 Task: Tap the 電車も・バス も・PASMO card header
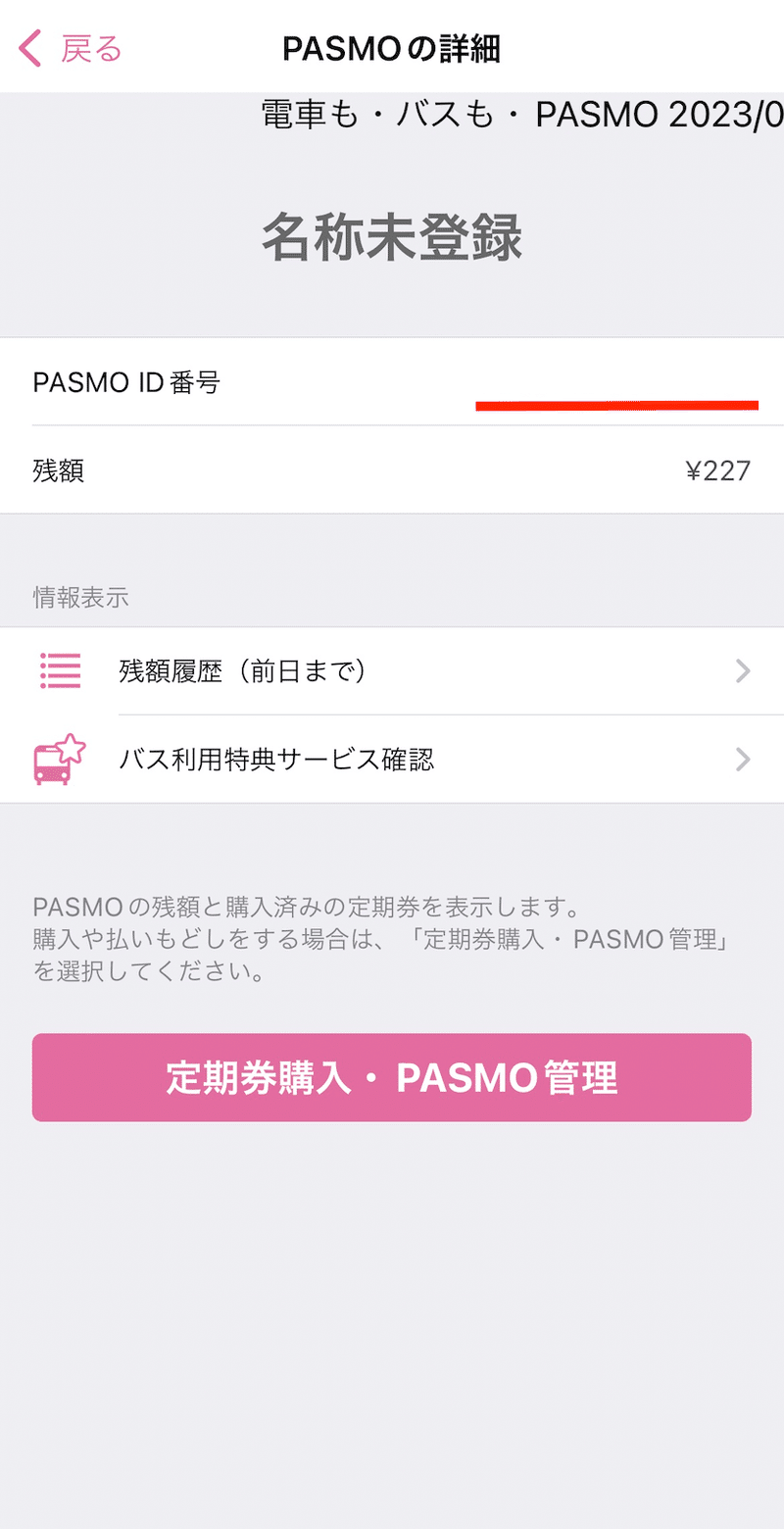519,115
